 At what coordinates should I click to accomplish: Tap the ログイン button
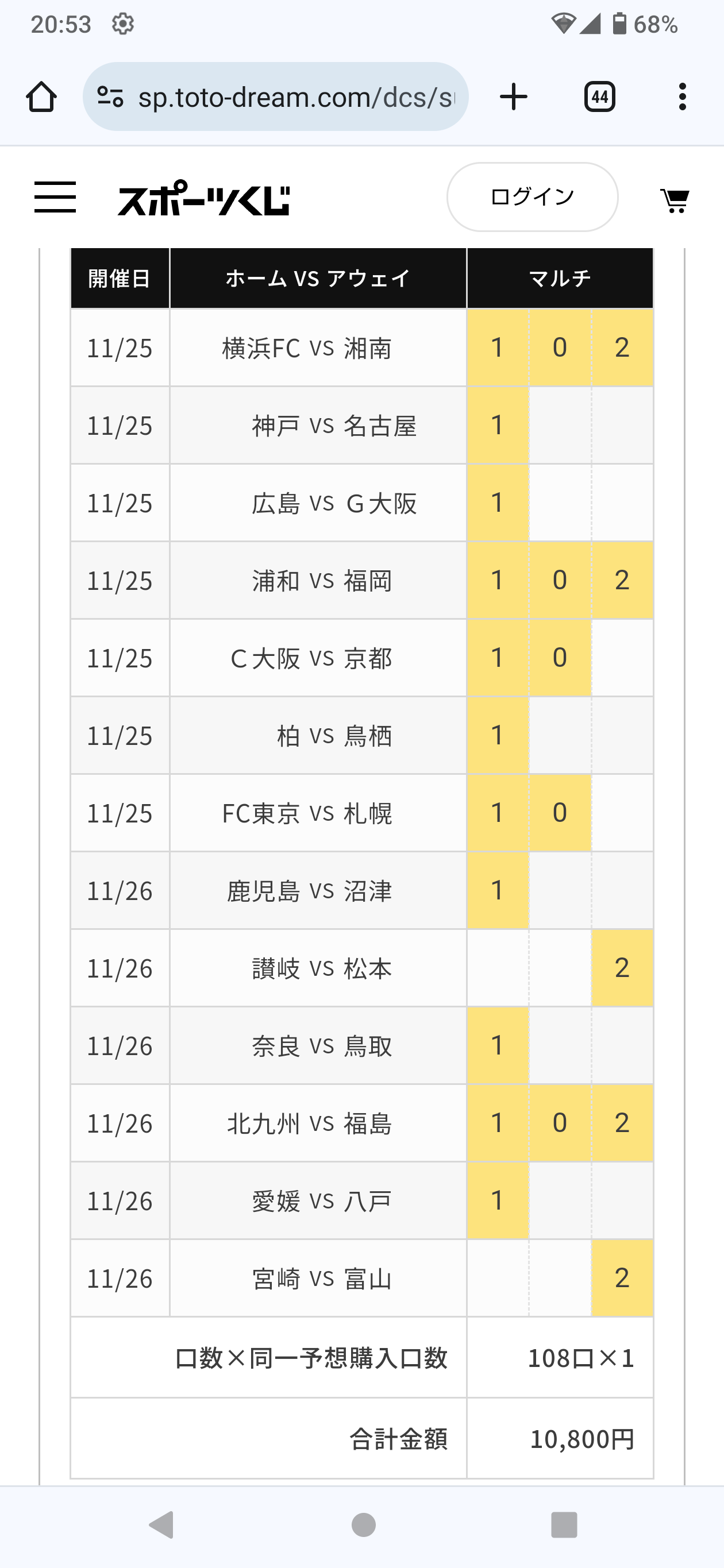tap(532, 197)
